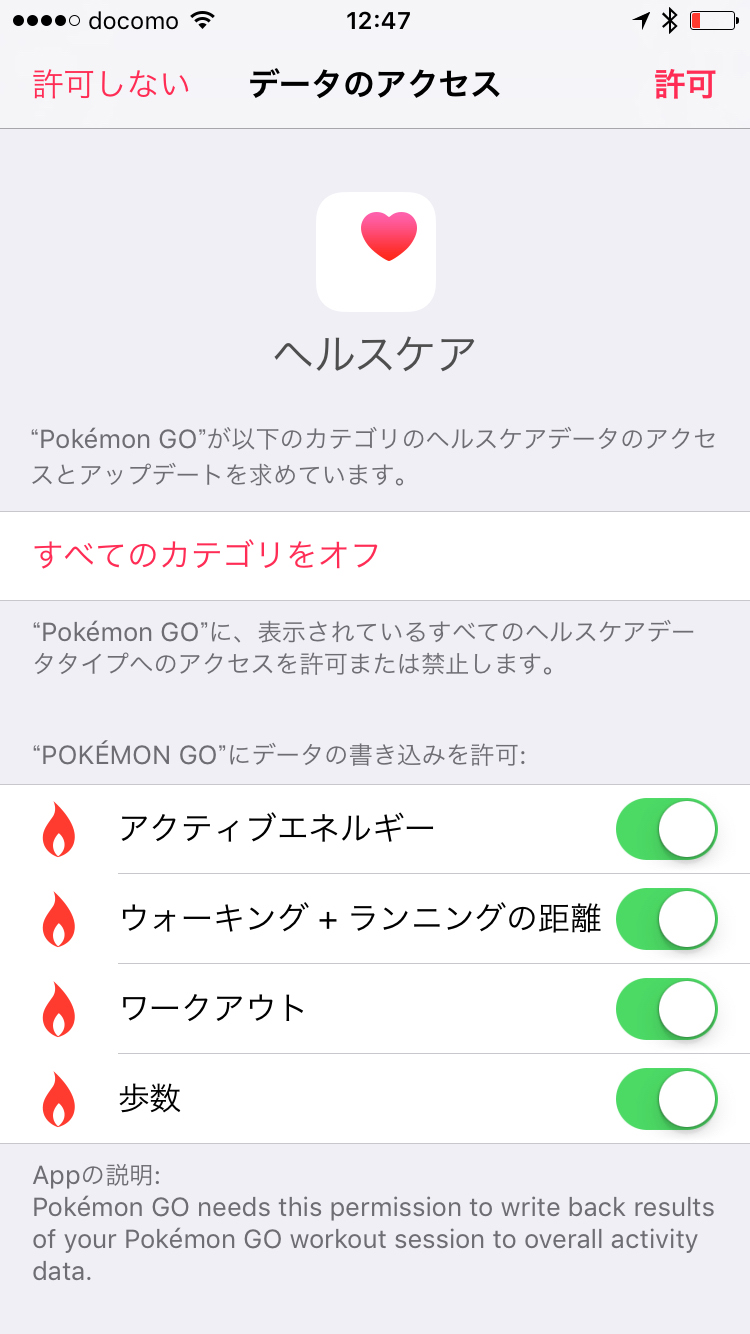Tap 許可 to allow data access

(685, 84)
